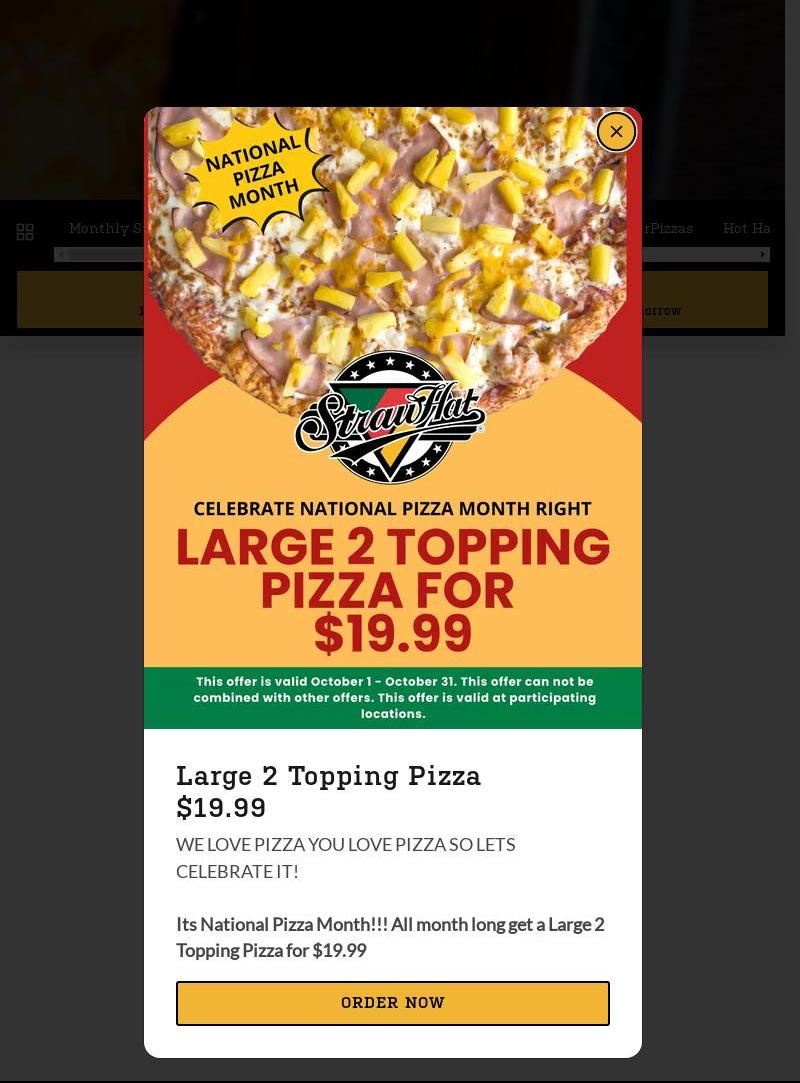Screen dimensions: 800x1083
Task: Tap the Order Now button
Action: [x=393, y=1003]
